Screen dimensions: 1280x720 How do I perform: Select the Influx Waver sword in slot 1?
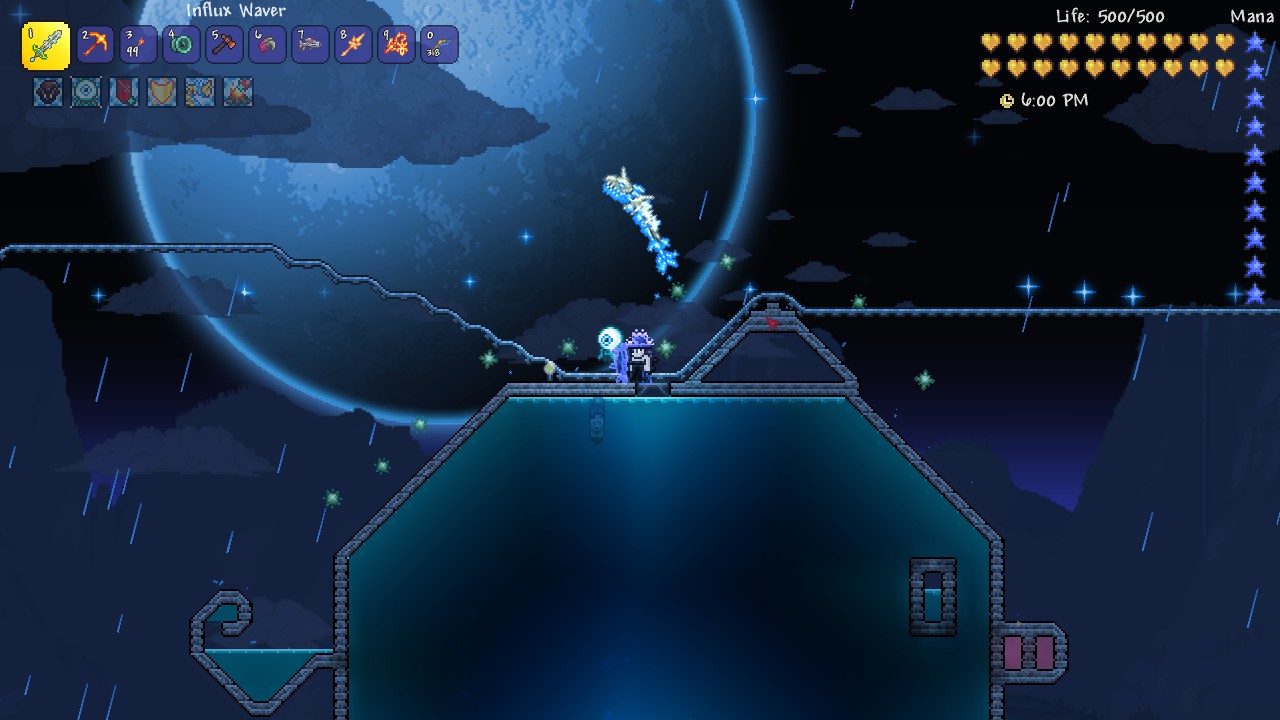(46, 46)
